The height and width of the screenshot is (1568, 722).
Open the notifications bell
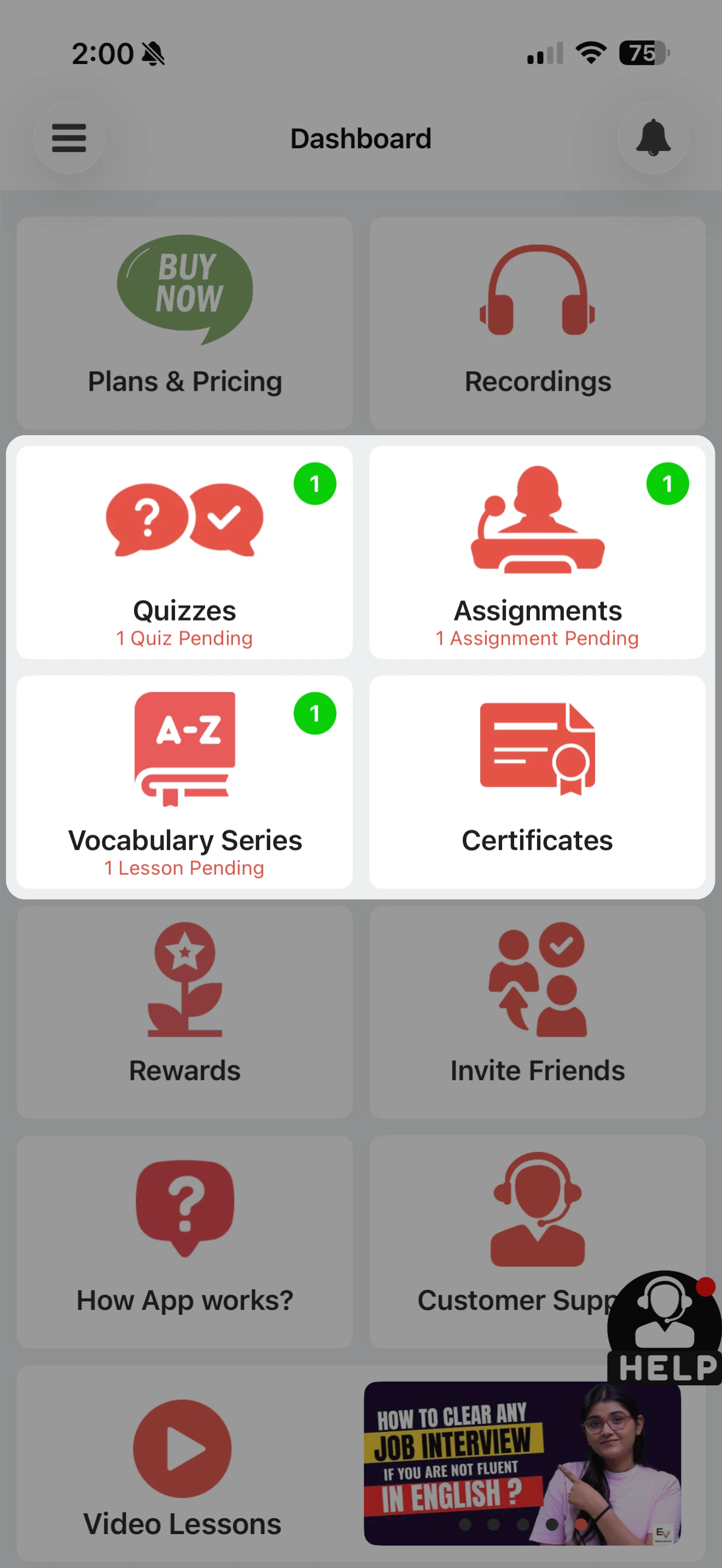653,138
